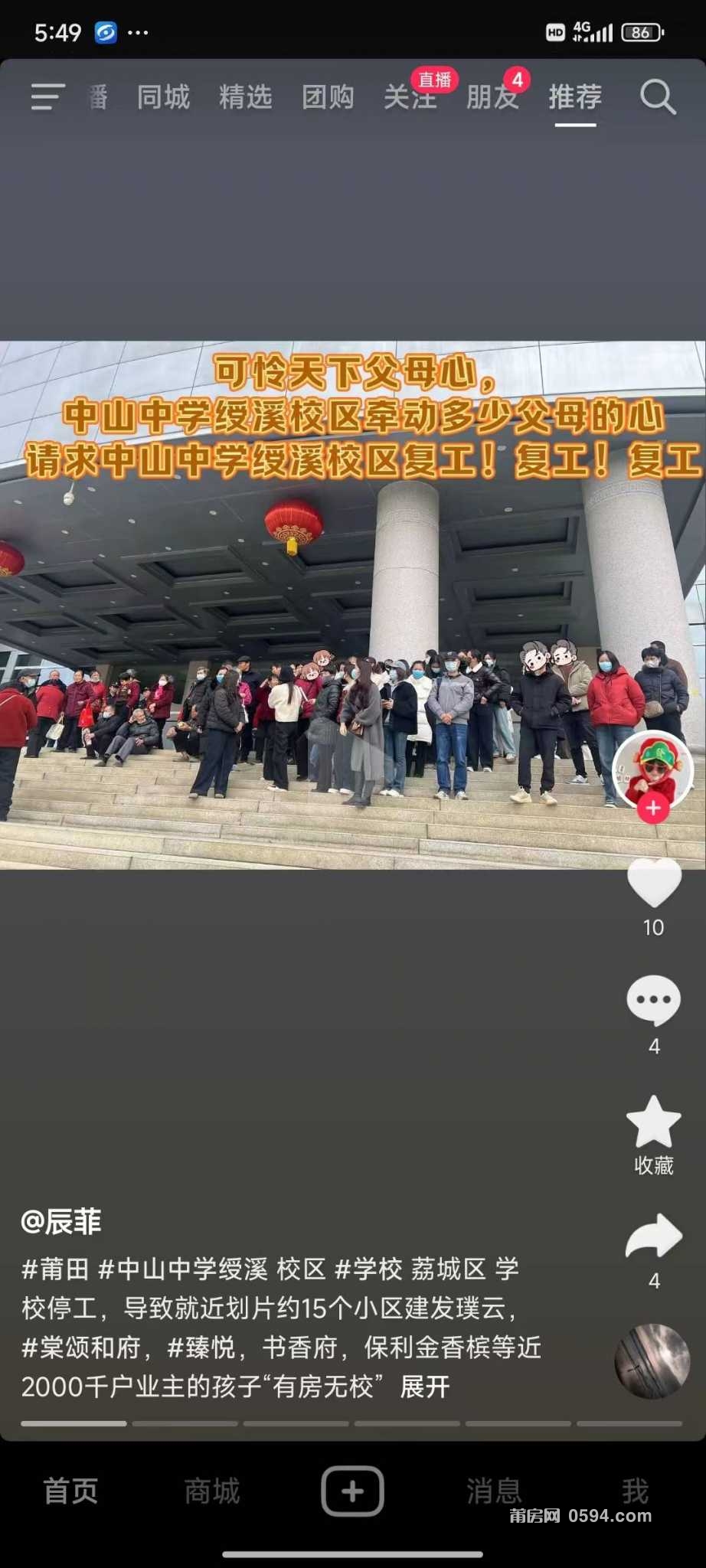Like this video with the heart
This screenshot has height=1568, width=706.
[x=654, y=883]
